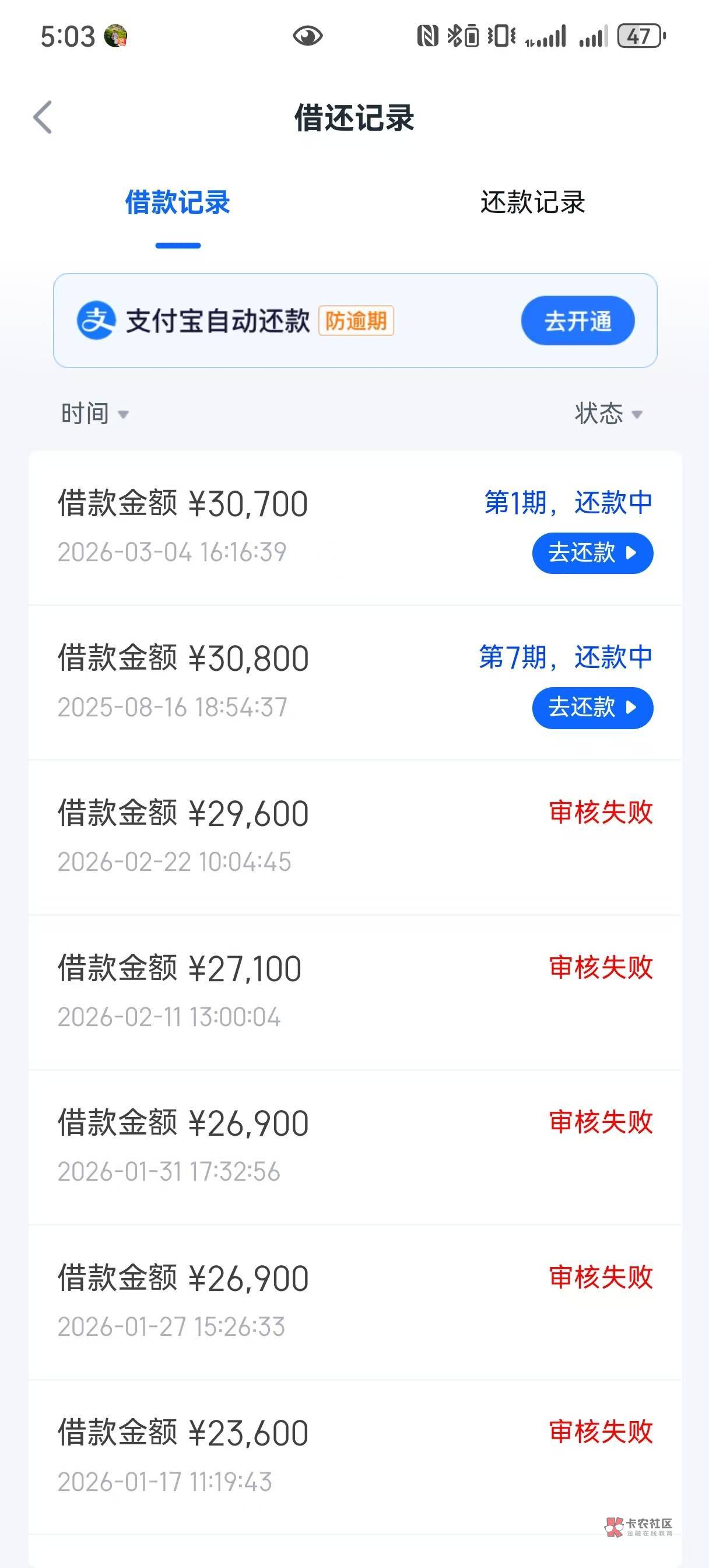
Task: Expand the 时间 sort dropdown
Action: [95, 414]
